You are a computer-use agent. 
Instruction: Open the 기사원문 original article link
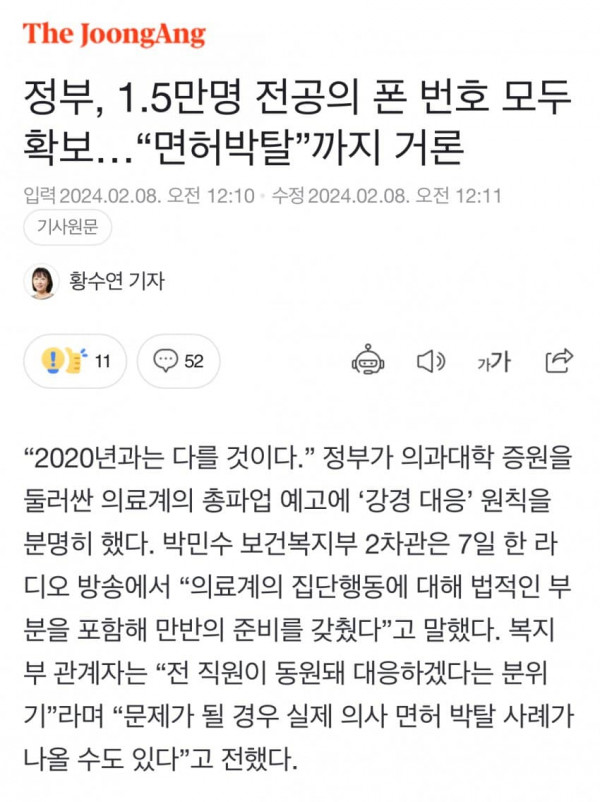[67, 229]
